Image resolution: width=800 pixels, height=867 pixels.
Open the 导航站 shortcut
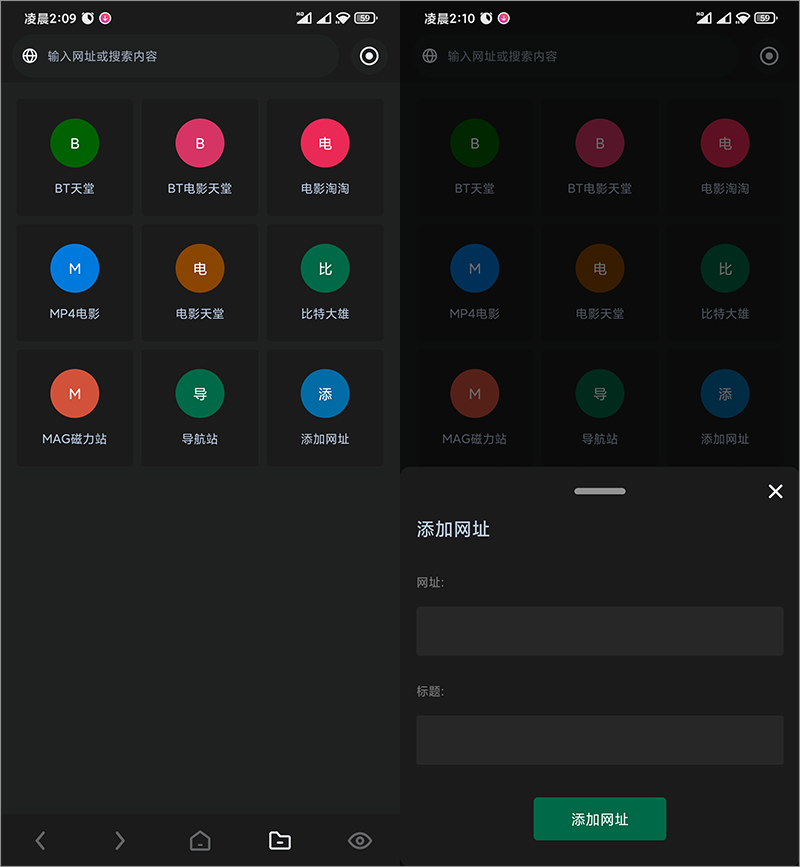coord(200,406)
